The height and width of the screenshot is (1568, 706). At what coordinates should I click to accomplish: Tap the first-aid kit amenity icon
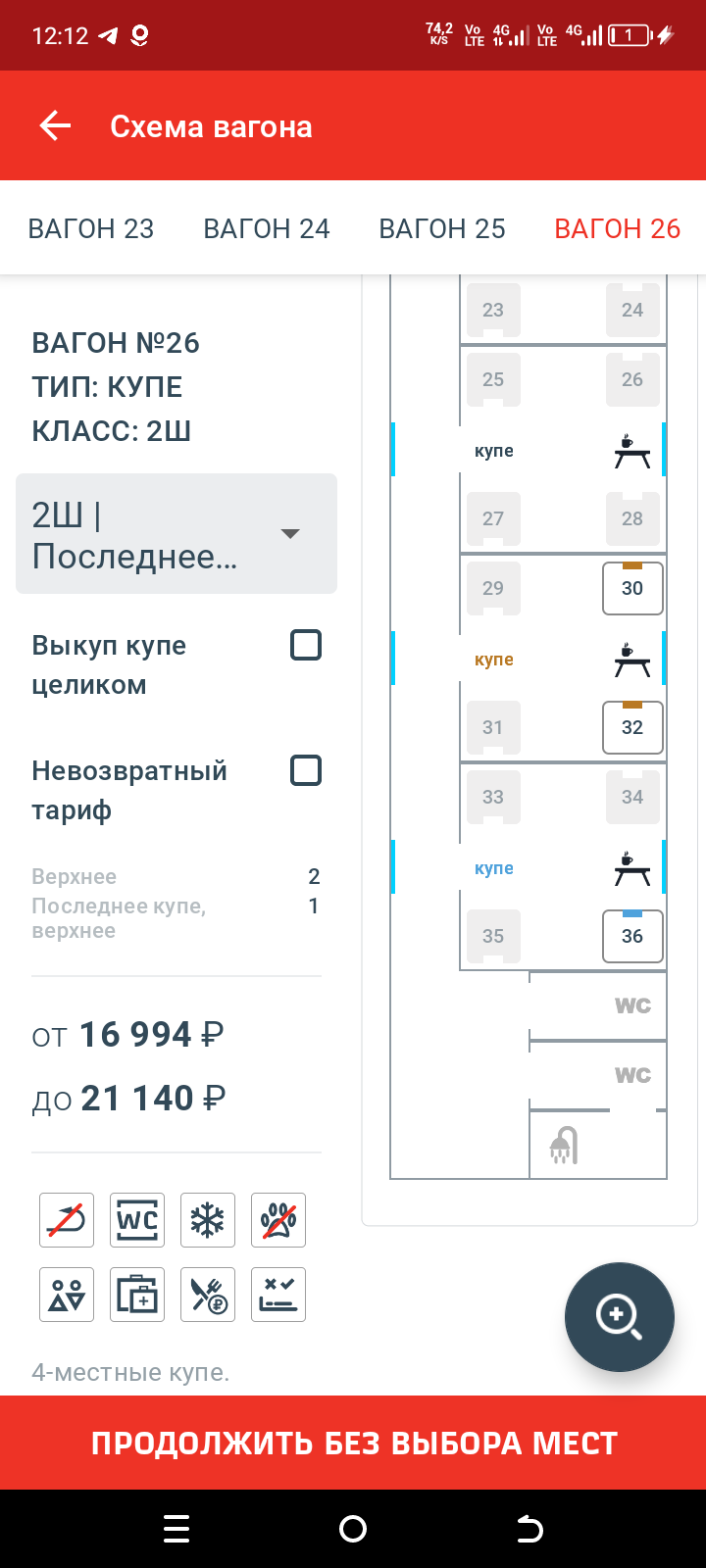pyautogui.click(x=137, y=1295)
